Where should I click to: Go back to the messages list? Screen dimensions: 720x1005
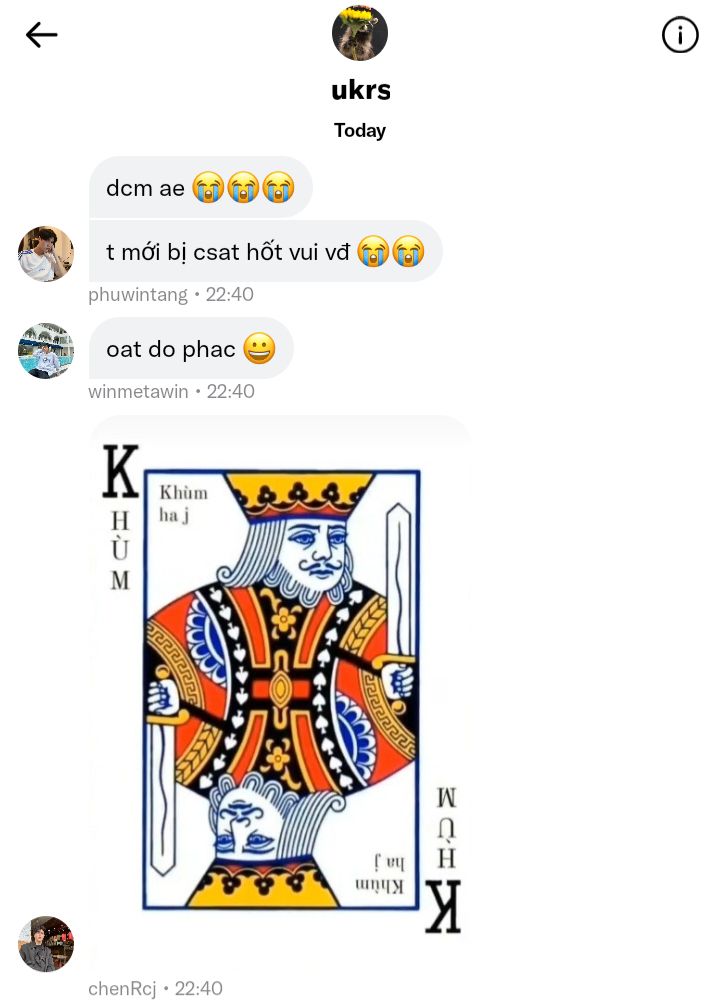41,35
